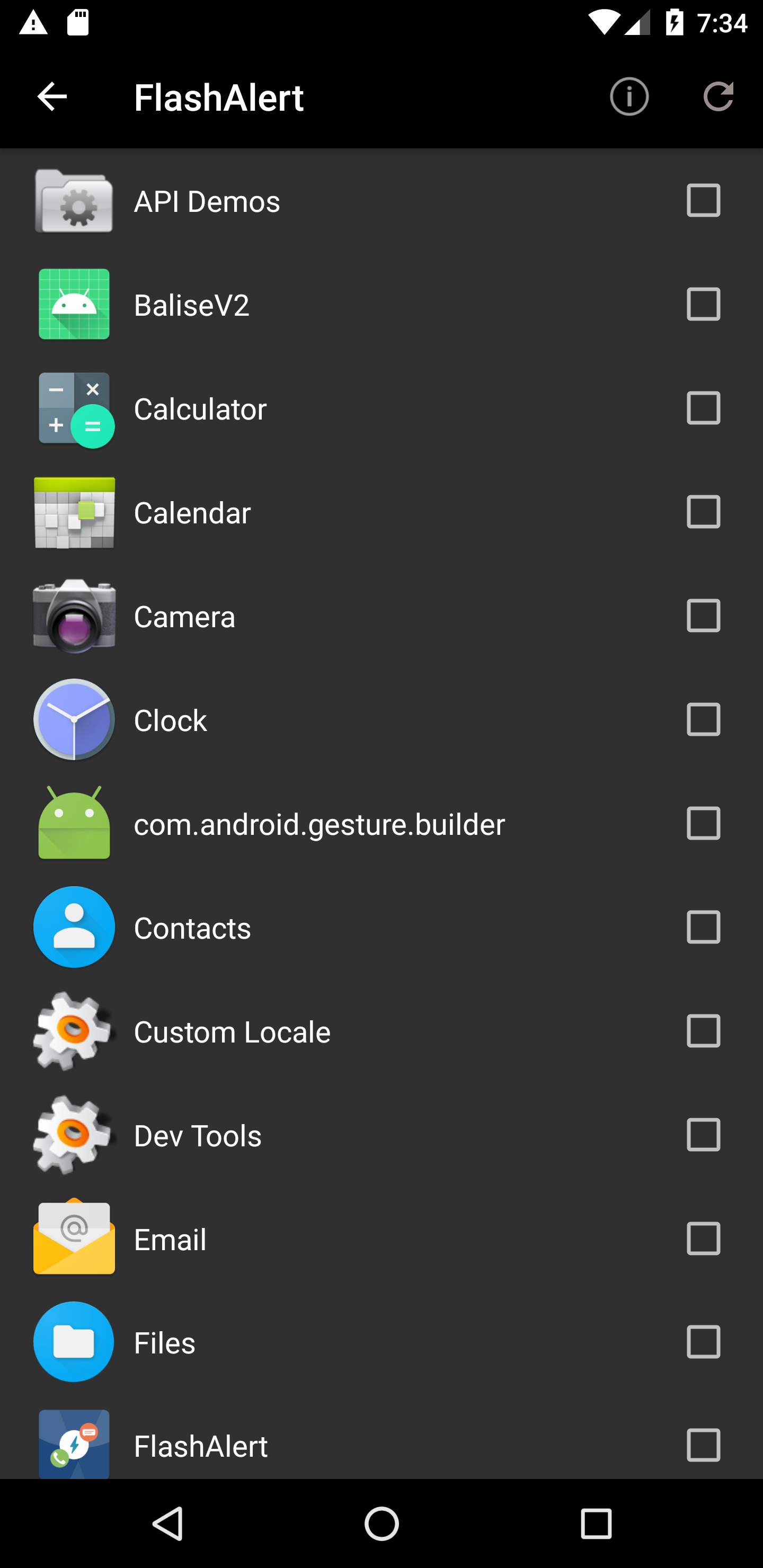Refresh the app list
Viewport: 763px width, 1568px height.
coord(718,97)
